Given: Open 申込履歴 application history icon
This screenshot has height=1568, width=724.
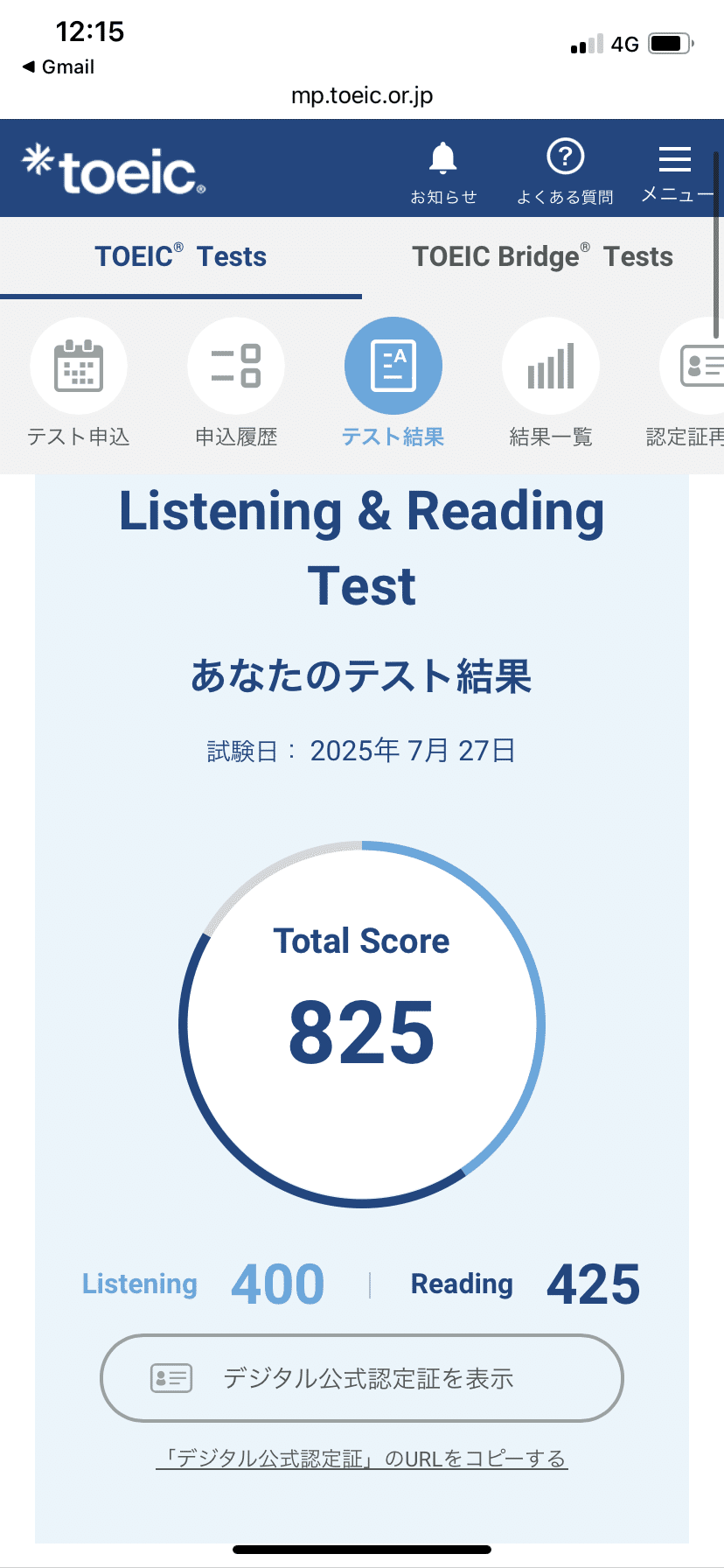Looking at the screenshot, I should pyautogui.click(x=236, y=366).
